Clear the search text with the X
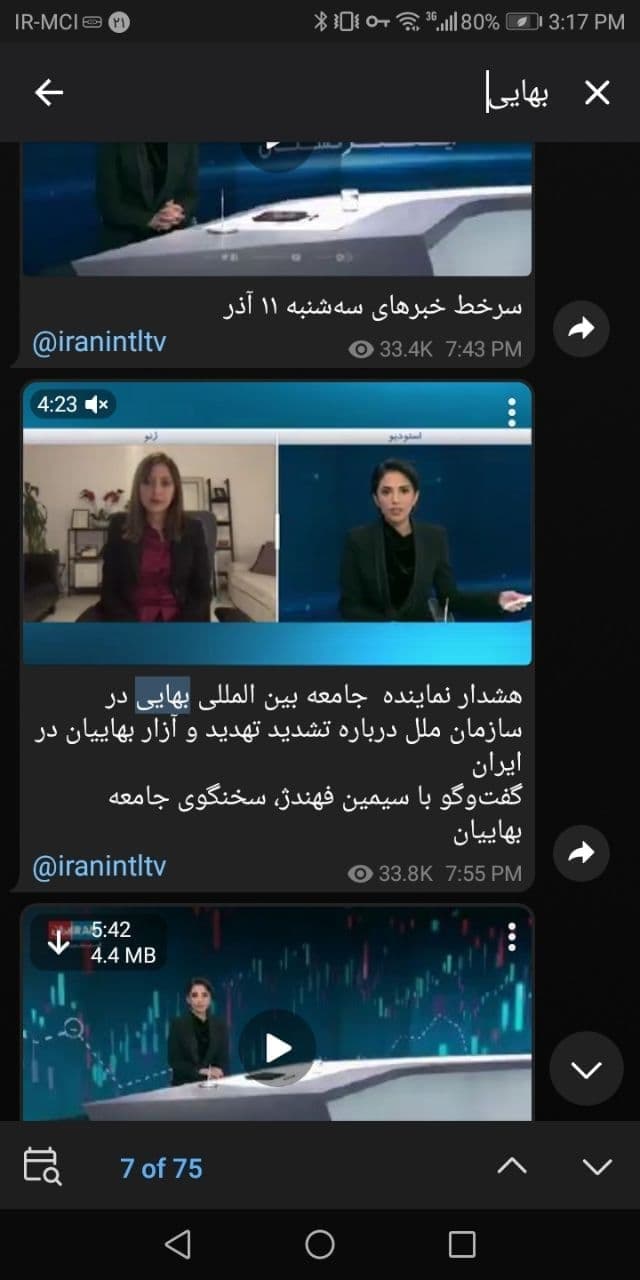640x1280 pixels. [x=597, y=93]
